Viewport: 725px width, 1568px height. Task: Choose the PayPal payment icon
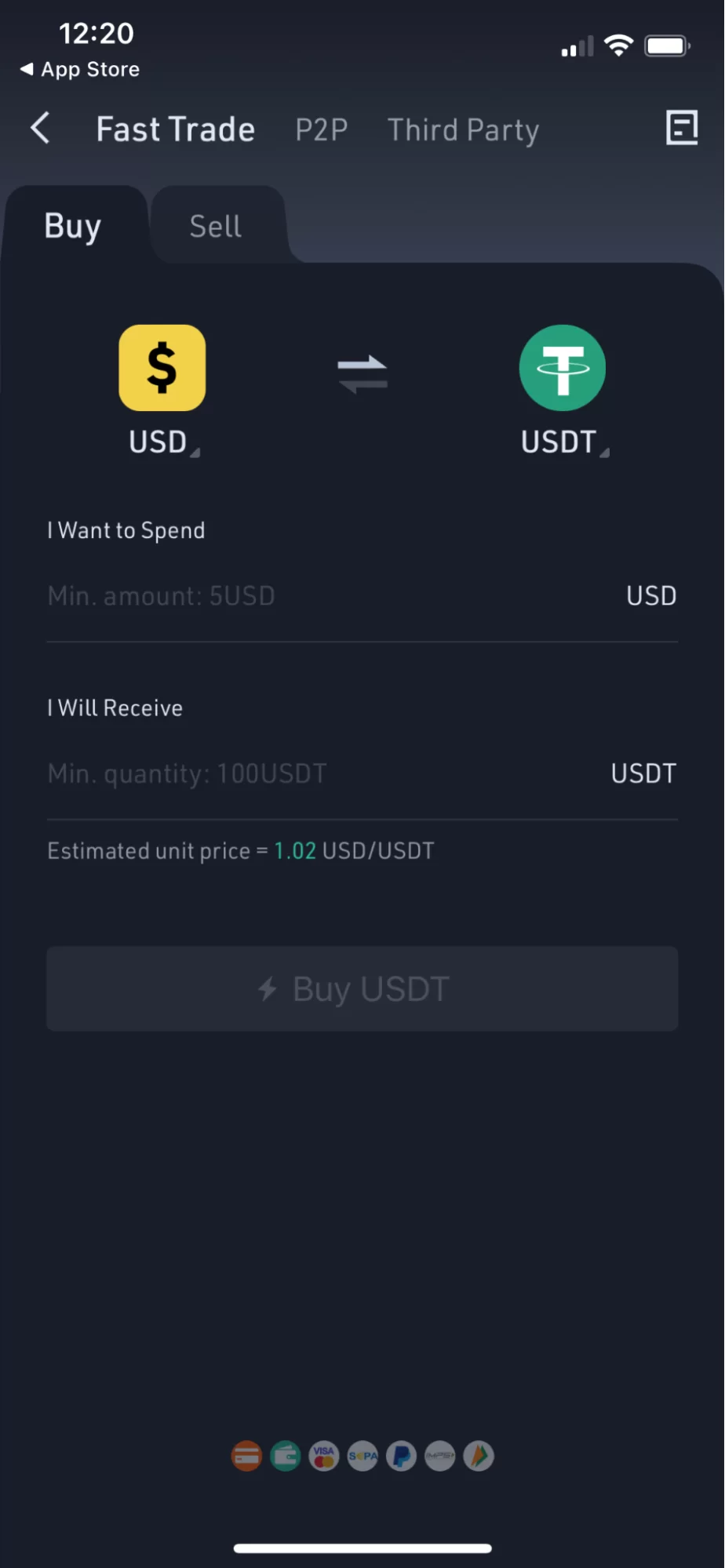tap(401, 1456)
